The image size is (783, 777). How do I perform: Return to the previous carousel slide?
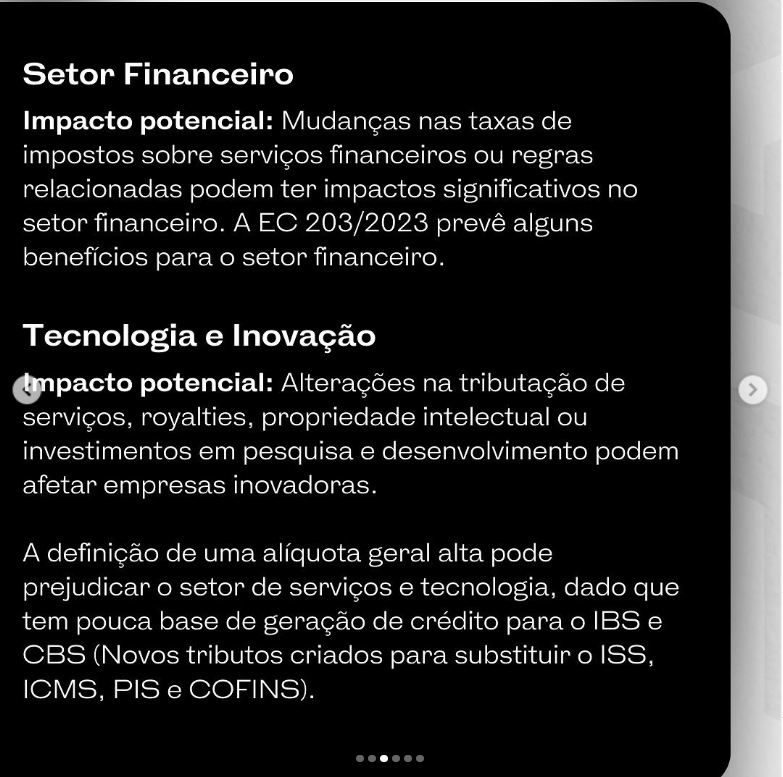click(x=25, y=390)
